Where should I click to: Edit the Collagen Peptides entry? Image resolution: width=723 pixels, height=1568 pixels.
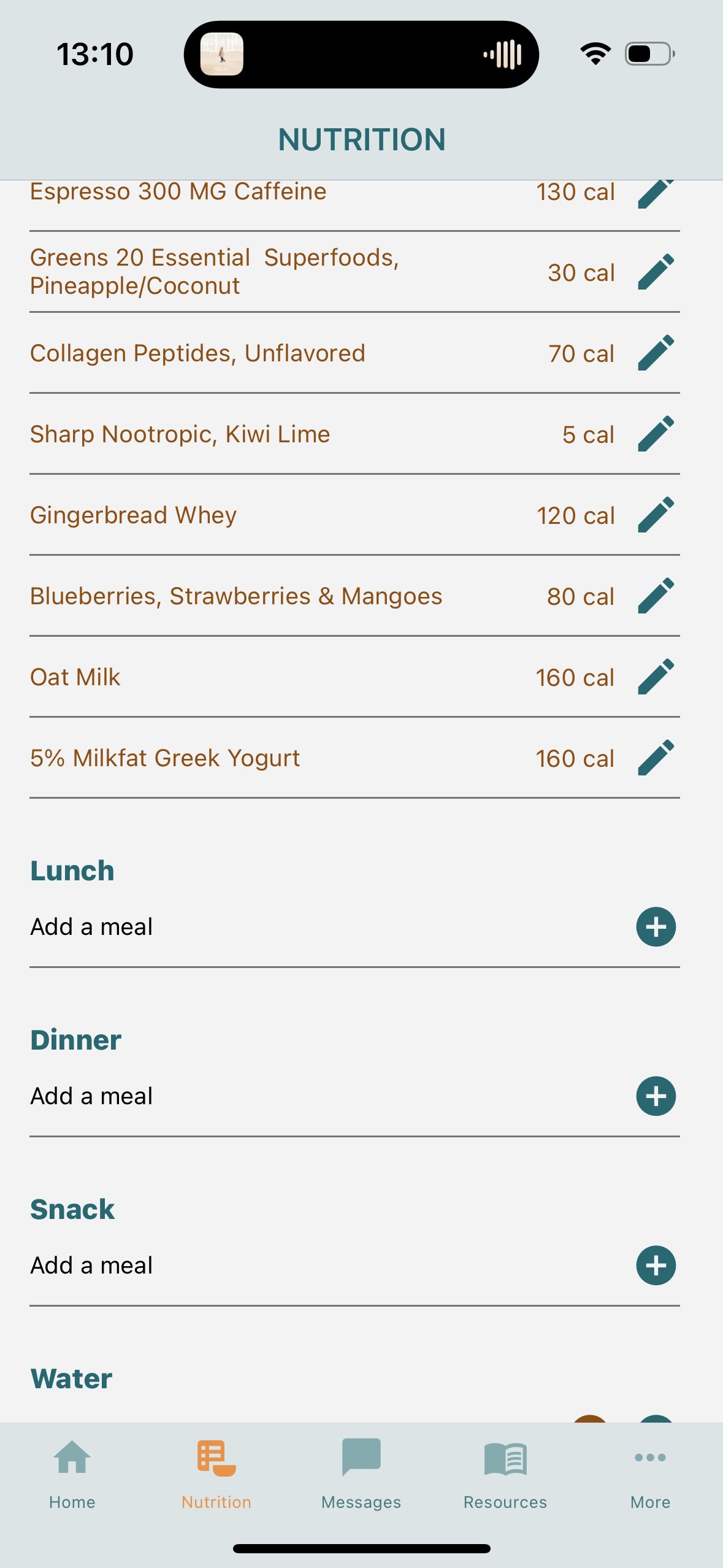[656, 353]
